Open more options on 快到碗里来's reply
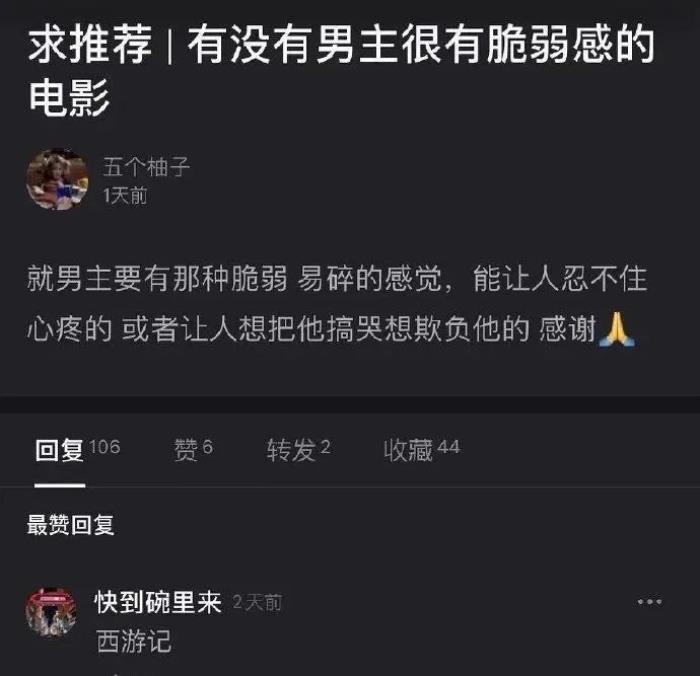Image resolution: width=700 pixels, height=676 pixels. point(649,602)
